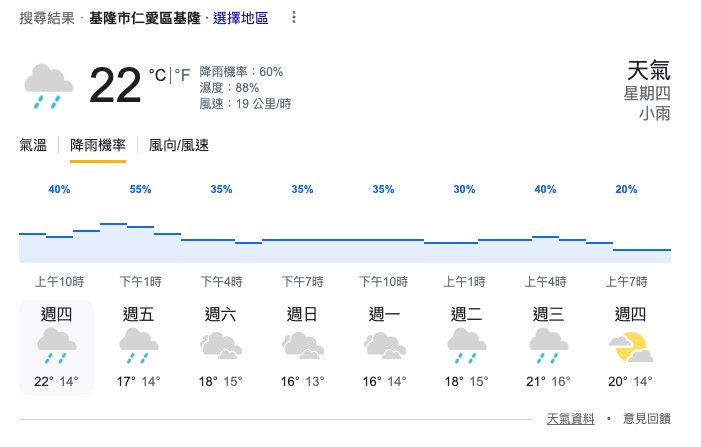Select the 週二 forecast day
This screenshot has width=701, height=447.
(x=467, y=347)
